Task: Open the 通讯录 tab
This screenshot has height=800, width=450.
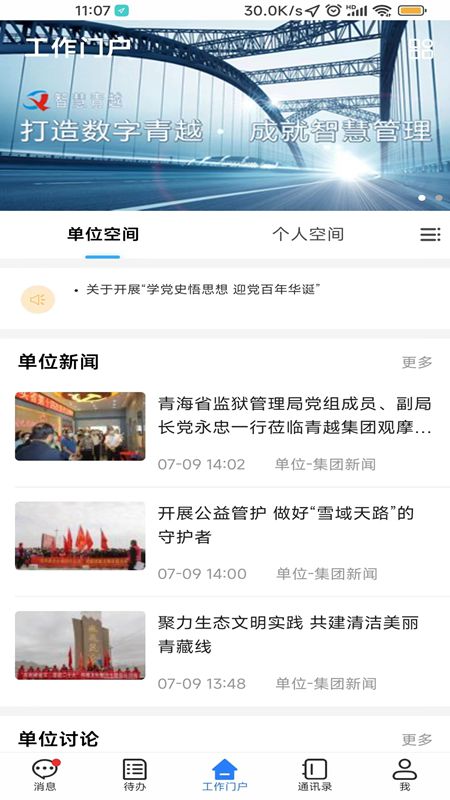Action: tap(315, 775)
